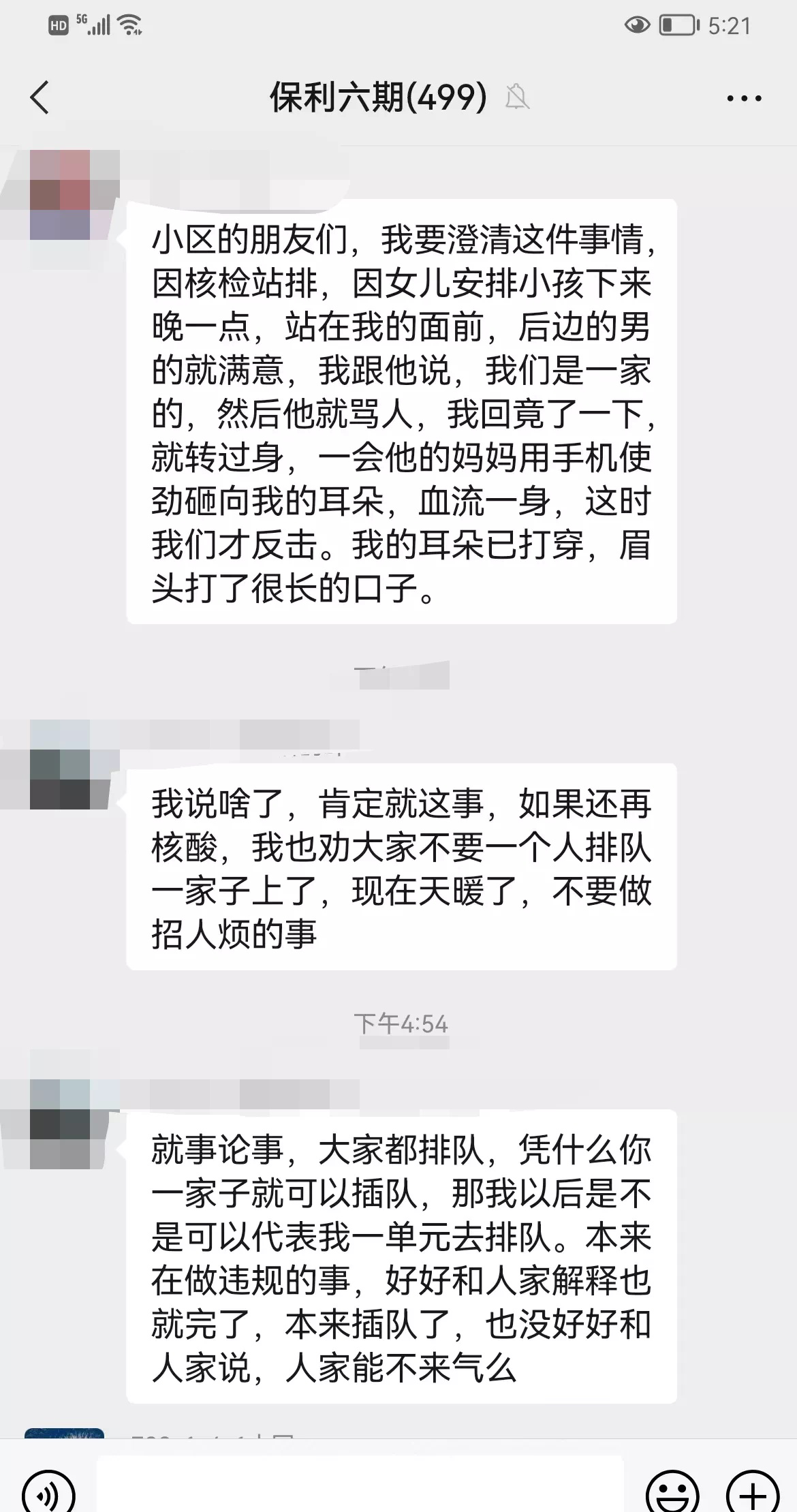Tap the eye-comfort icon in status bar
Image resolution: width=797 pixels, height=1512 pixels.
[638, 22]
